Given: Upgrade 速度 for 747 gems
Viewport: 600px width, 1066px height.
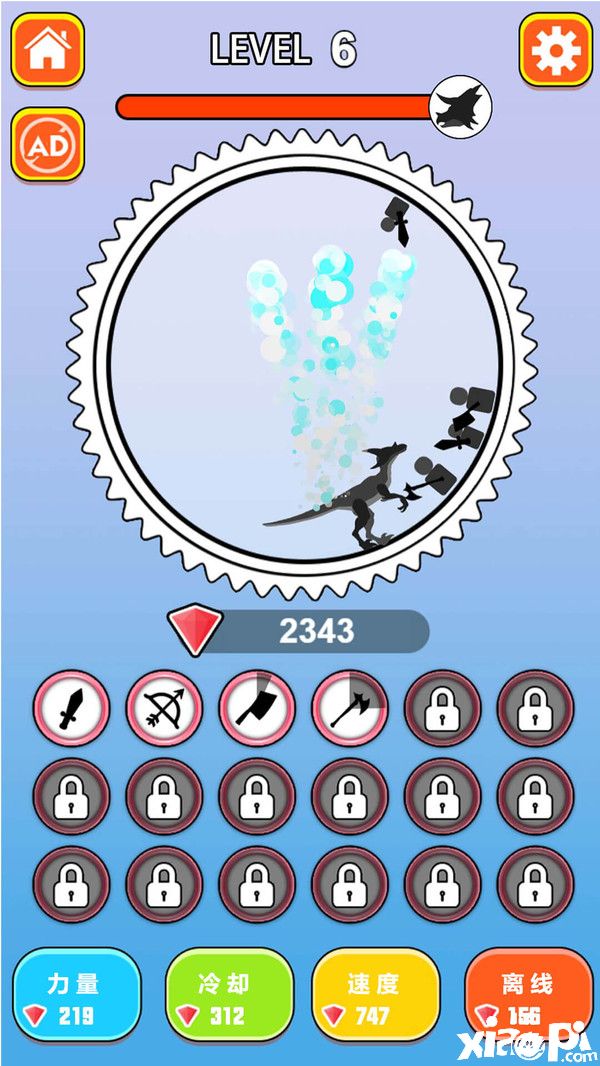Looking at the screenshot, I should (x=376, y=998).
